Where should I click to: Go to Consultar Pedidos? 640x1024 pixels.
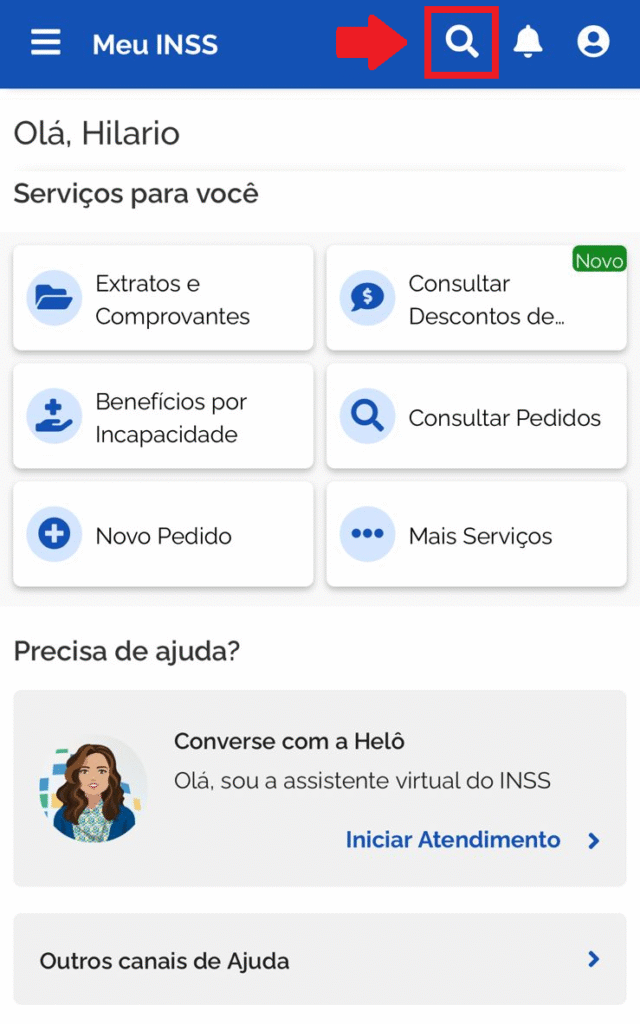[x=476, y=417]
